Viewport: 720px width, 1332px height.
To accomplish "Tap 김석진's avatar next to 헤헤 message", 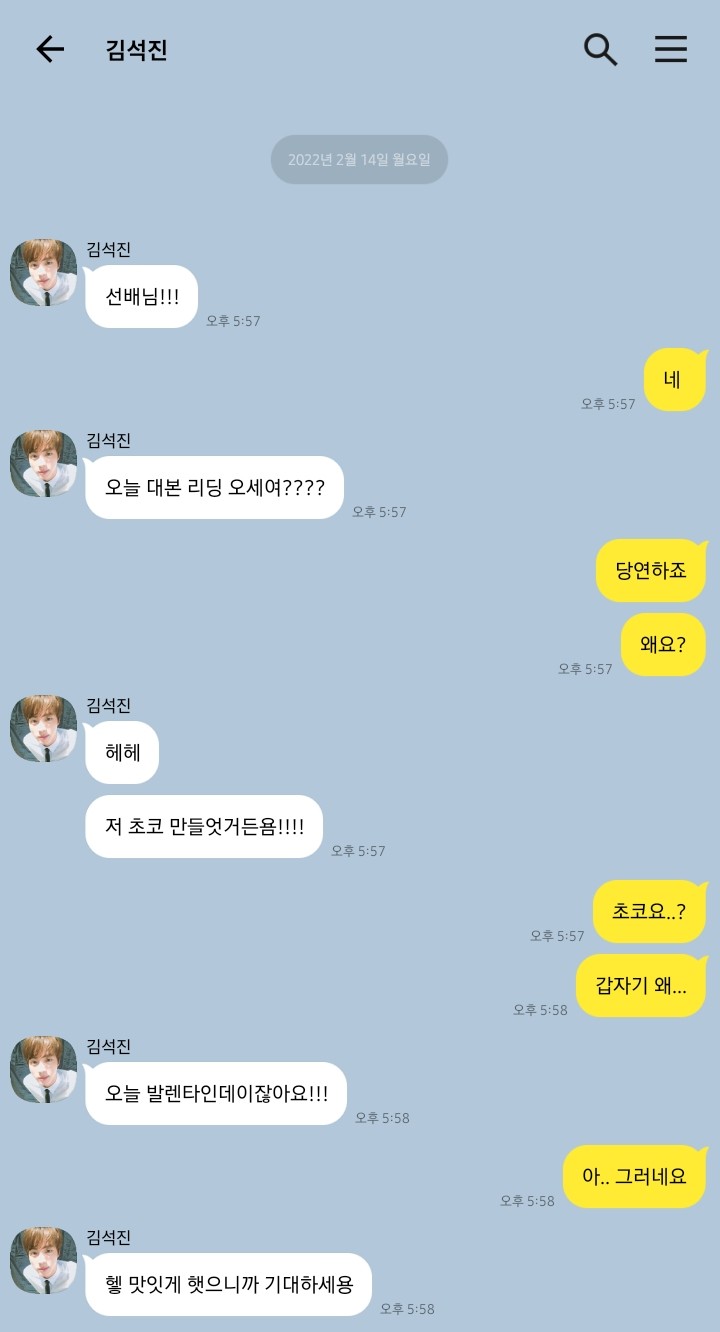I will click(x=43, y=728).
